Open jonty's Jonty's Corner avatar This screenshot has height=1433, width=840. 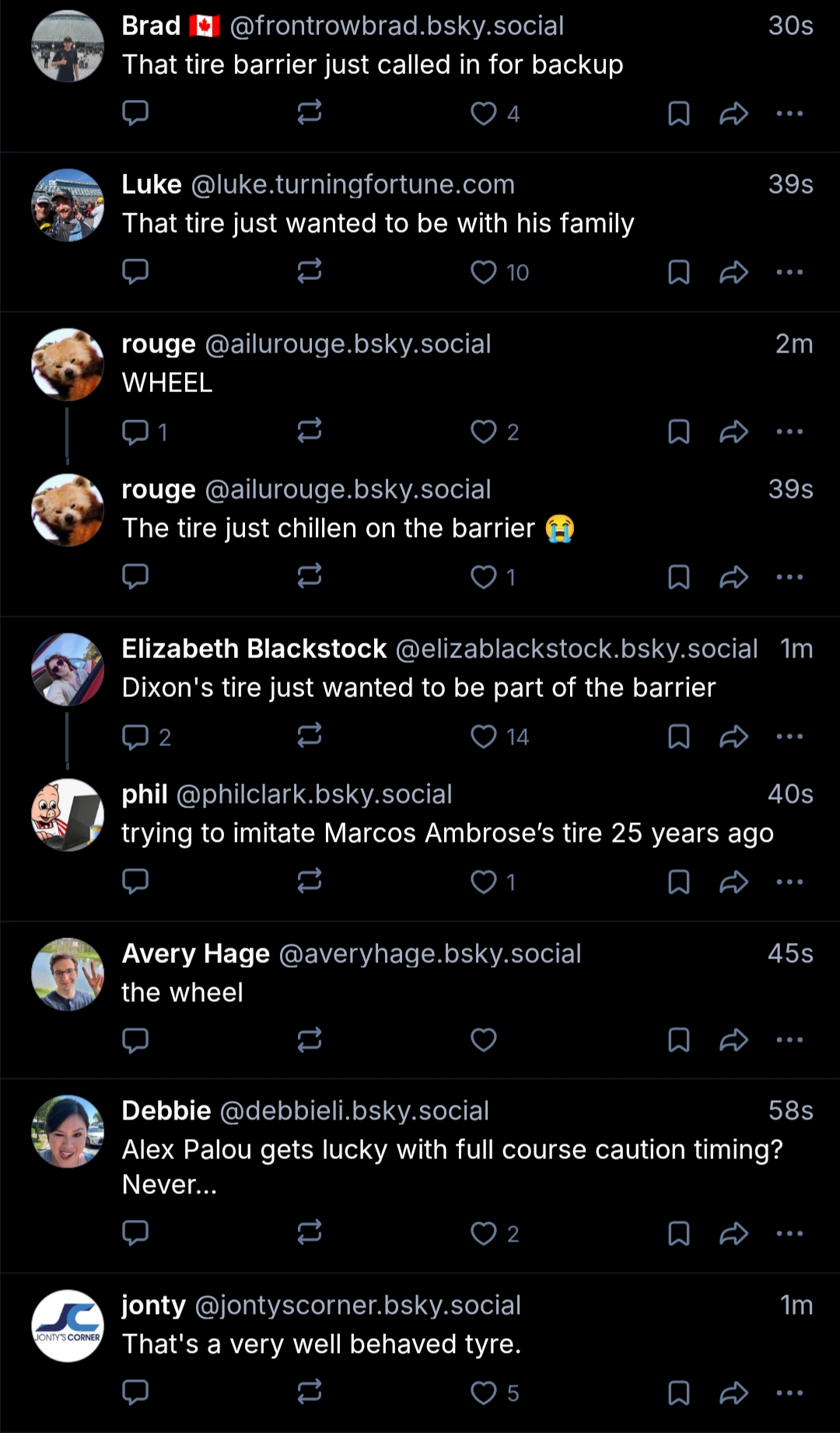68,1326
